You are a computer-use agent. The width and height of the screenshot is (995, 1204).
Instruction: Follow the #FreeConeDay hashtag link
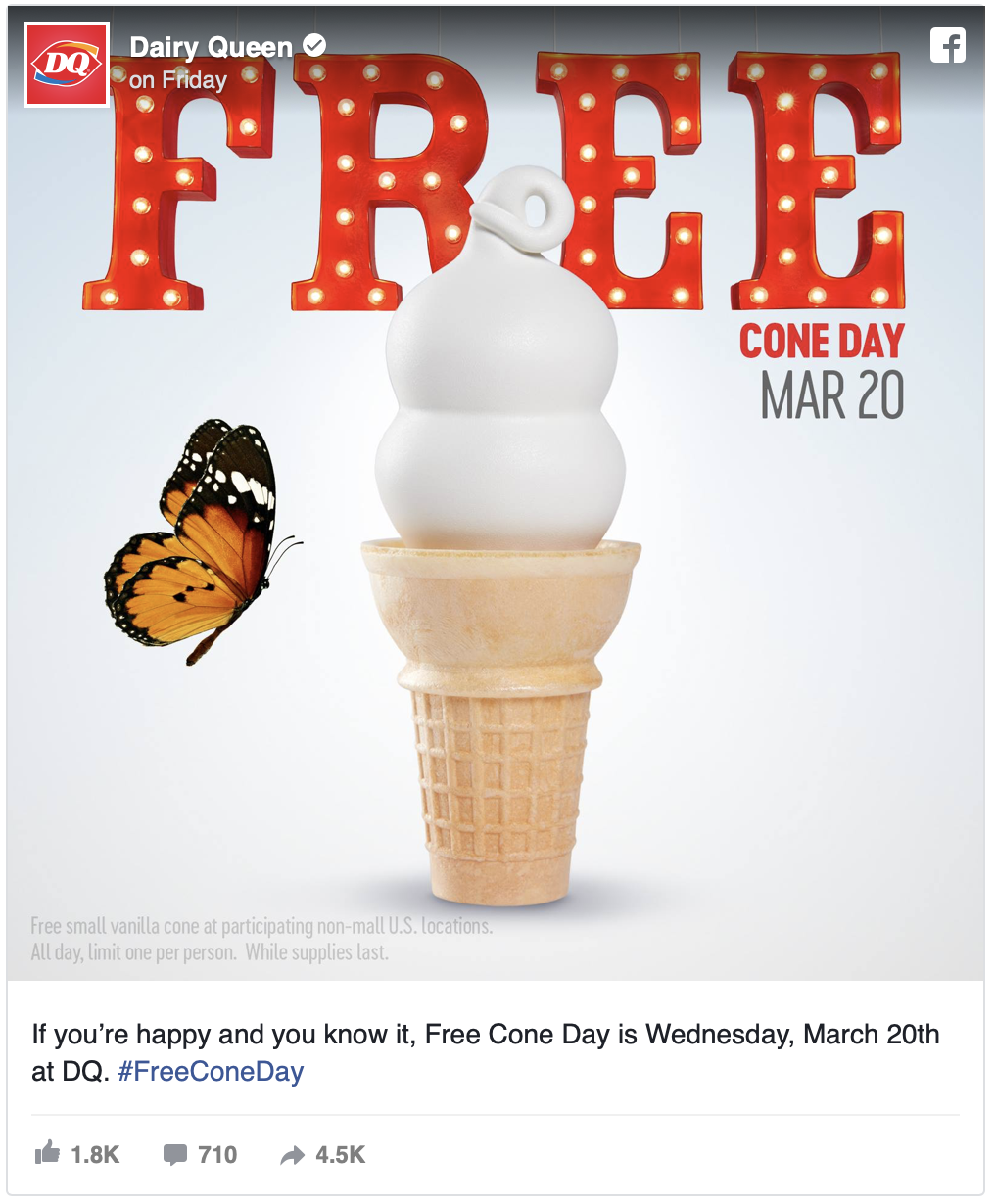point(211,1071)
